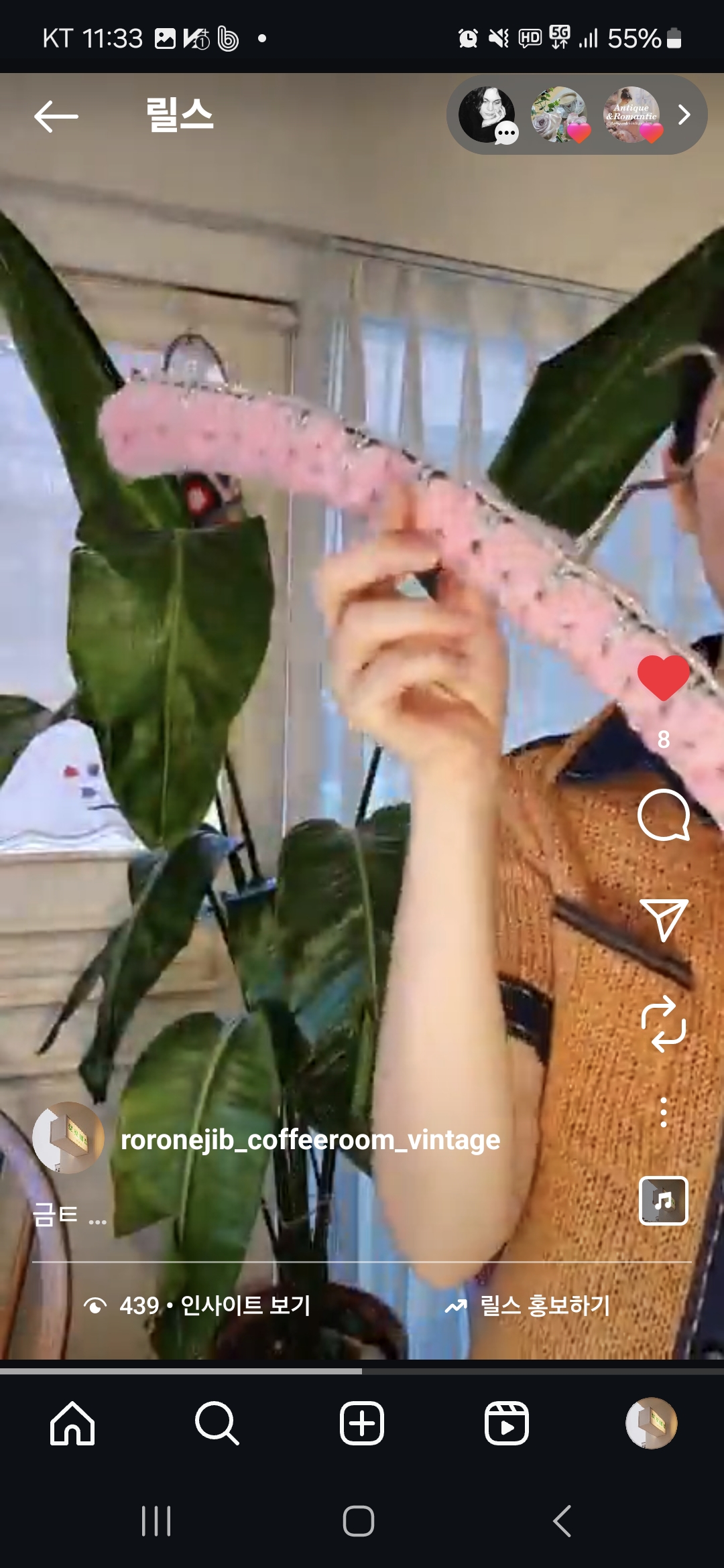Repost this reel using the arrows icon
This screenshot has width=724, height=1568.
click(663, 1023)
